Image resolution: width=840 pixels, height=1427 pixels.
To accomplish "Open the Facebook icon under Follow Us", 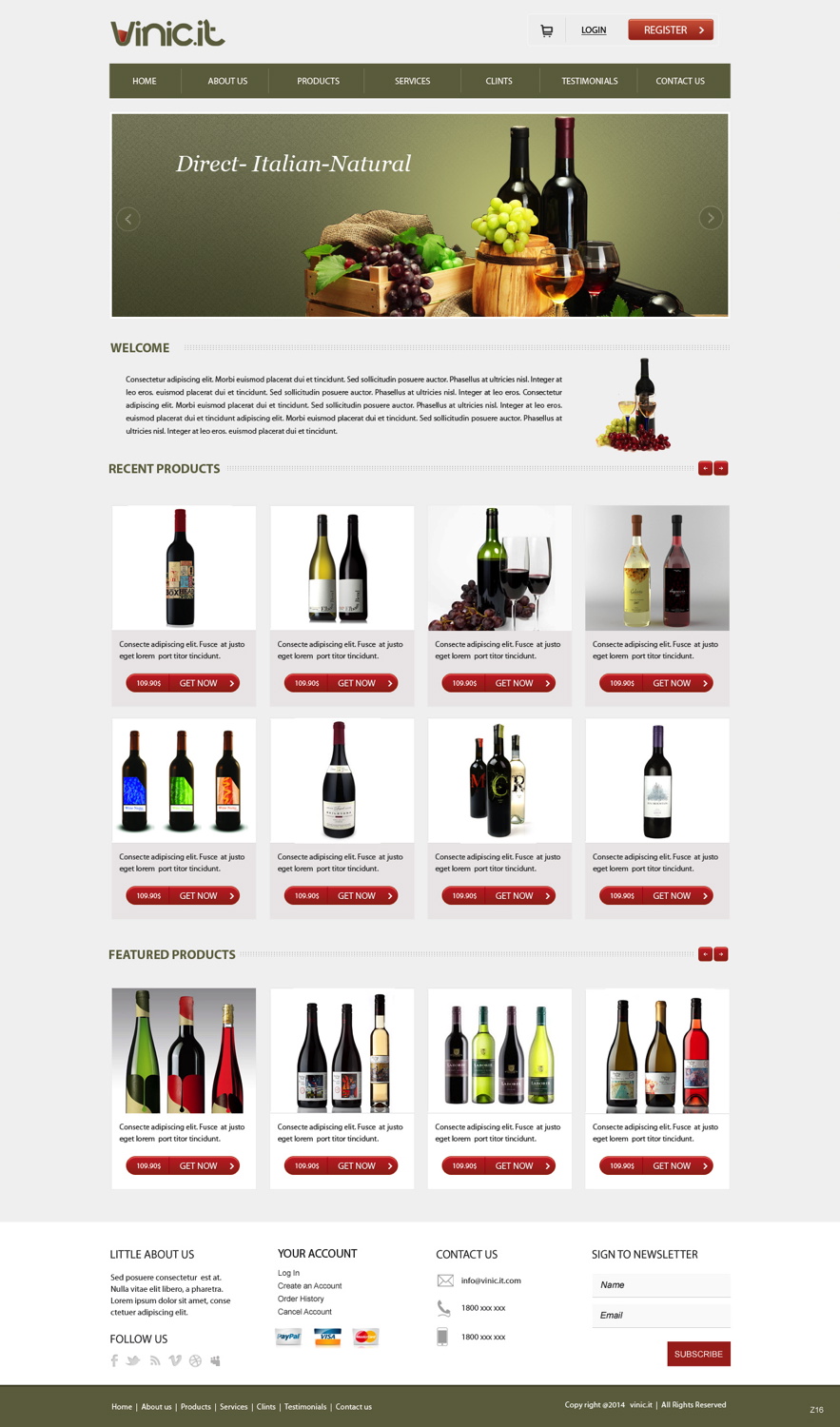I will [x=114, y=1360].
